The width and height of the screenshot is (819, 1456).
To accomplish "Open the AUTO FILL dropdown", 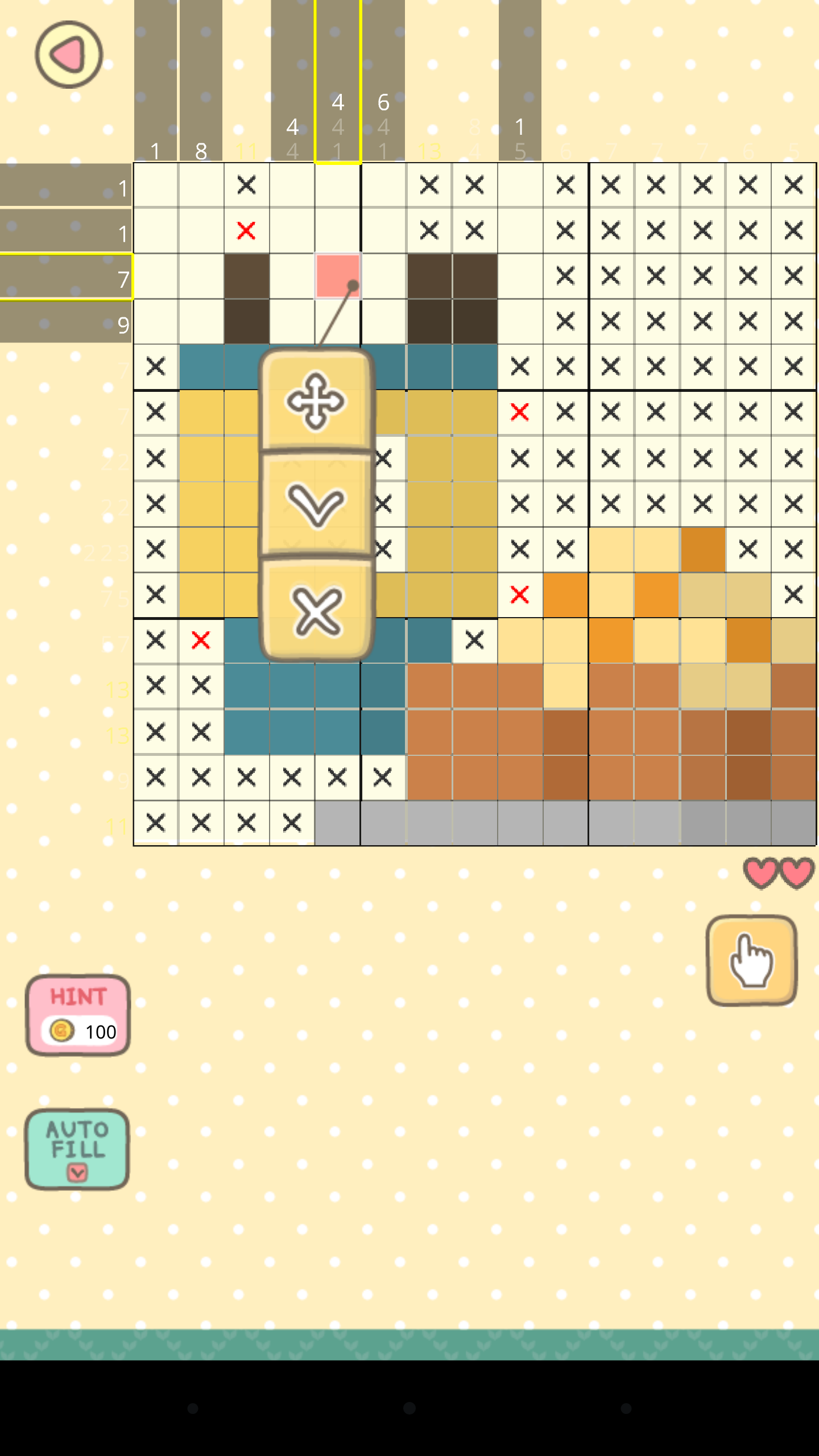I will coord(77,1149).
